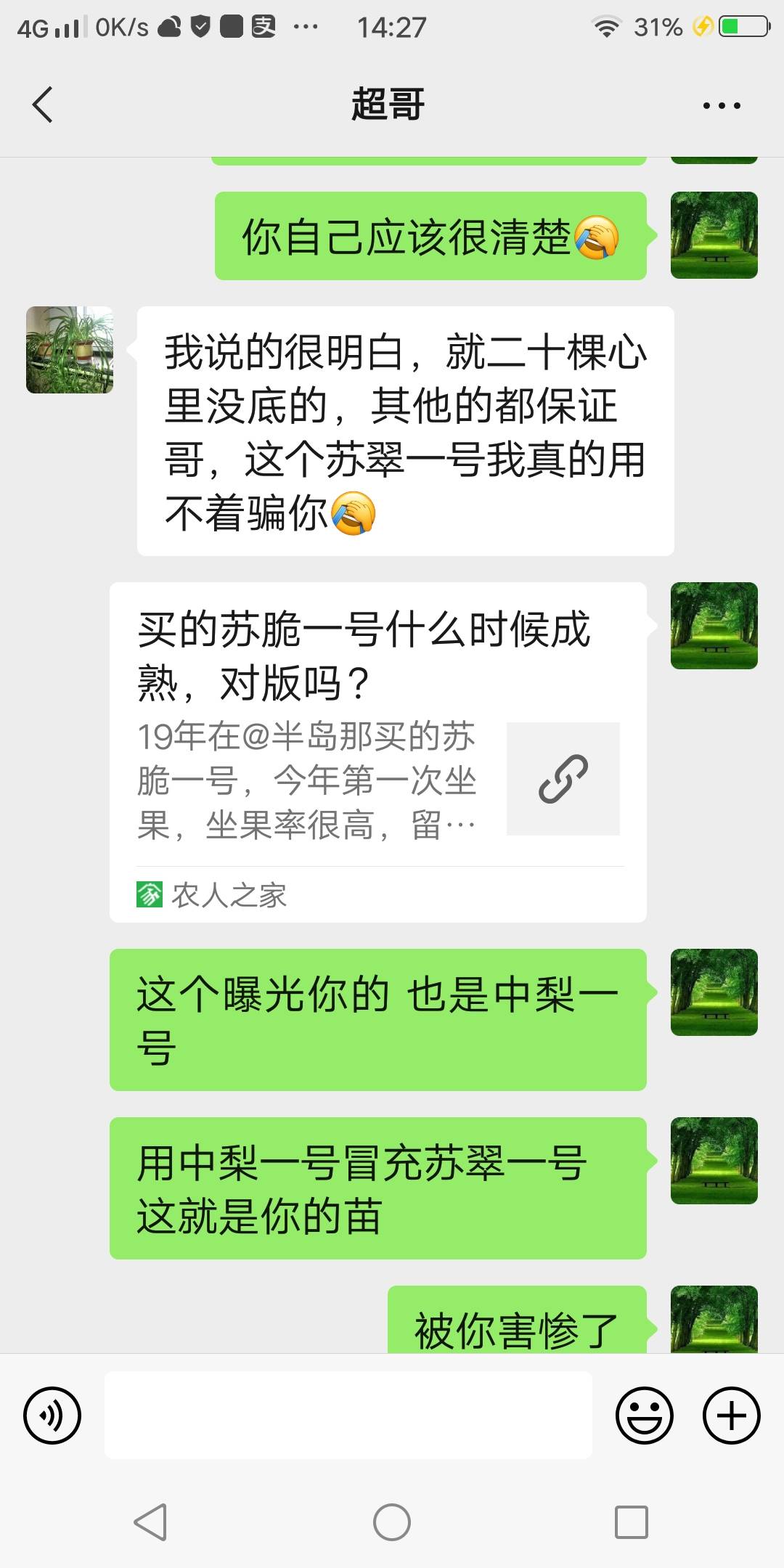Go back from the 超哥 chat
Viewport: 784px width, 1568px height.
coord(44,105)
